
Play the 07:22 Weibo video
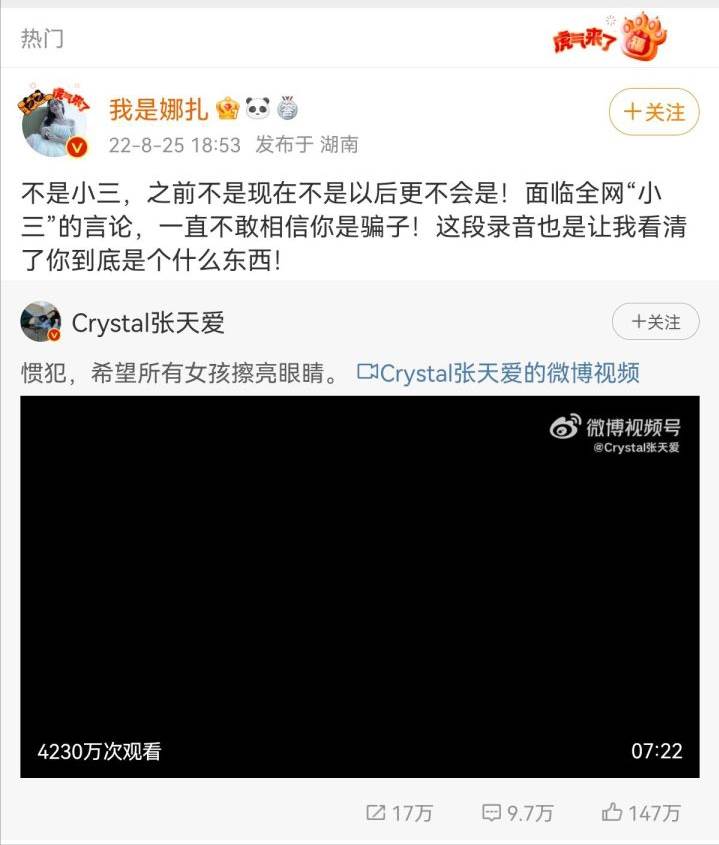tap(360, 586)
